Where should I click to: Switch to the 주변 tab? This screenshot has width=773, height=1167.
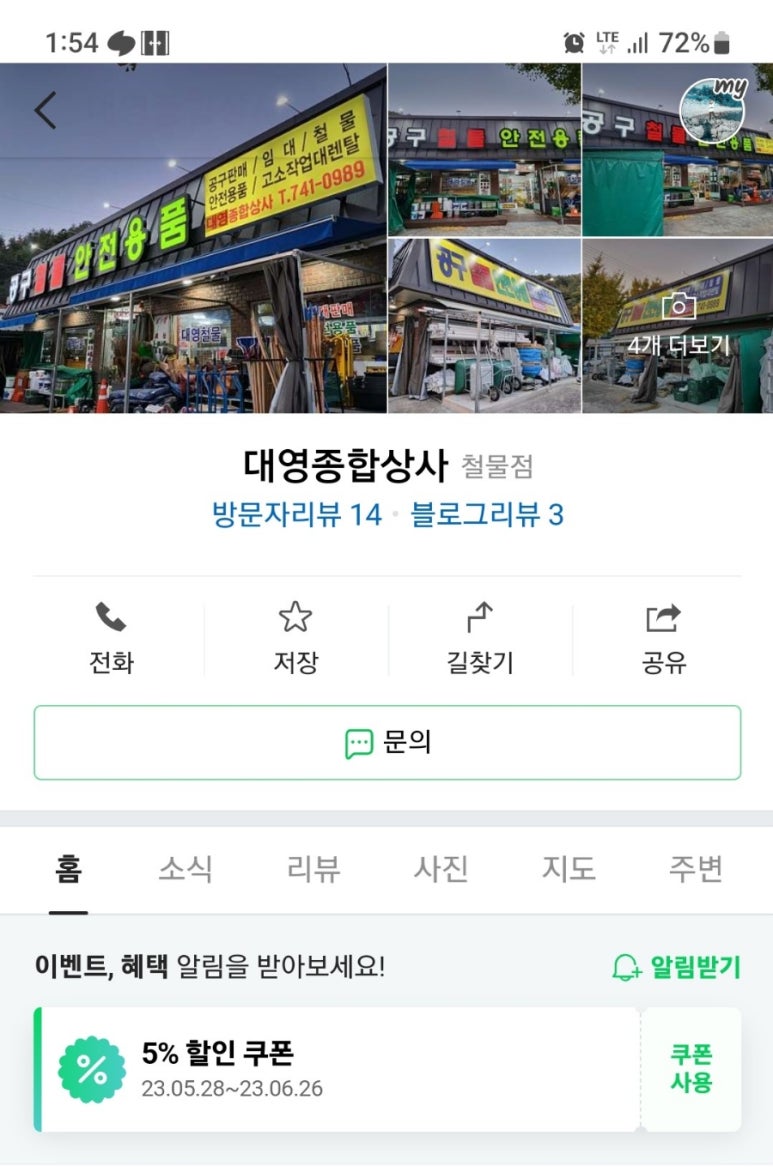coord(695,869)
